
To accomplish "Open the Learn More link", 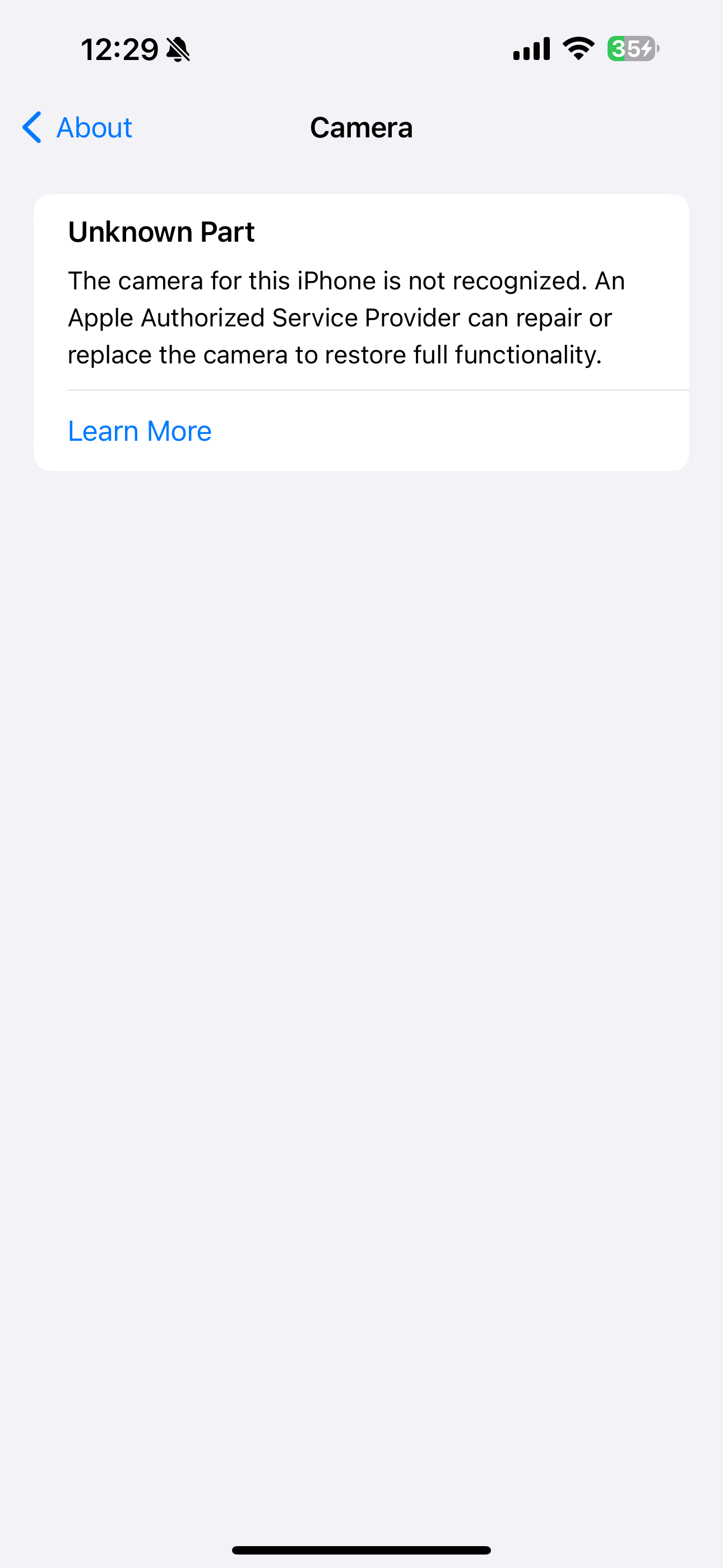I will [x=140, y=430].
